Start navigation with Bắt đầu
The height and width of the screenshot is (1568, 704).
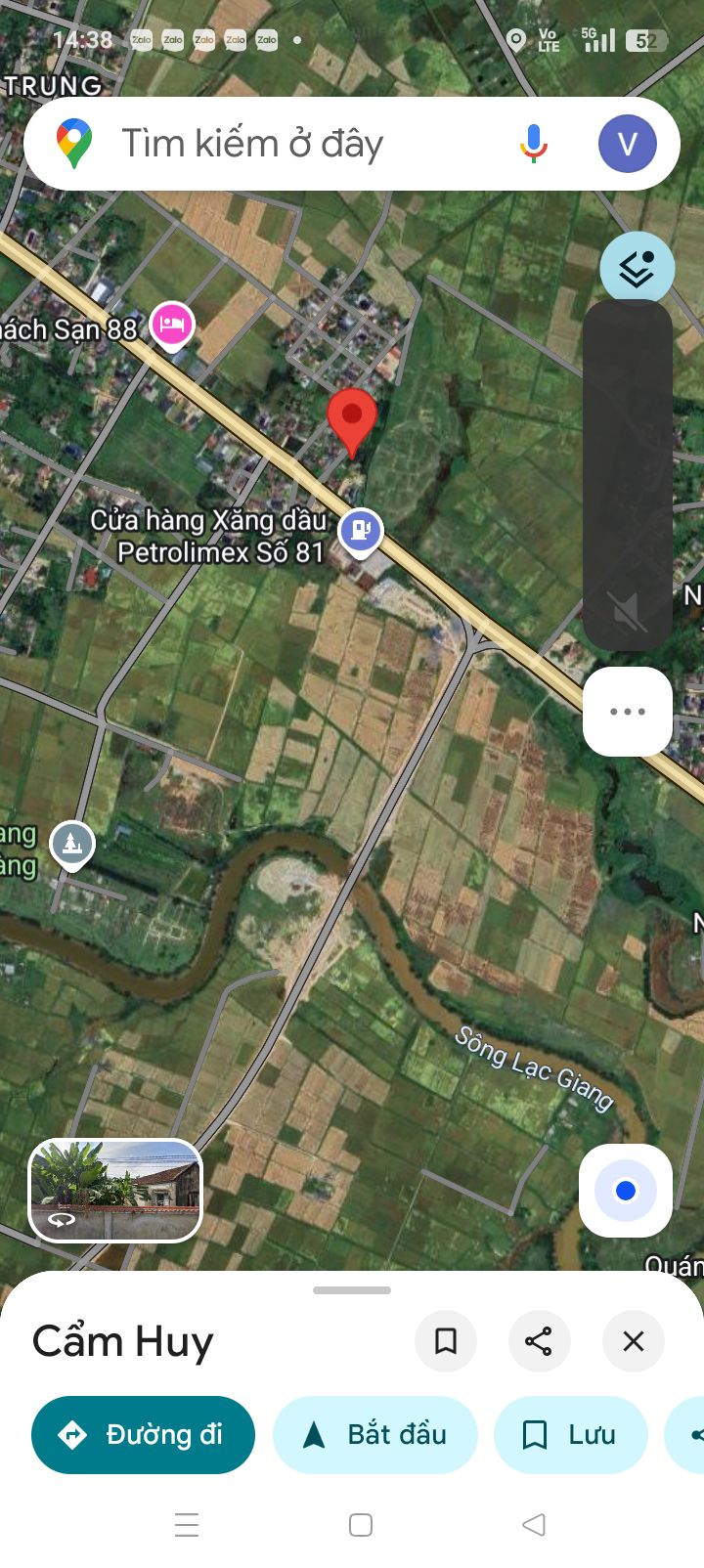pos(375,1434)
